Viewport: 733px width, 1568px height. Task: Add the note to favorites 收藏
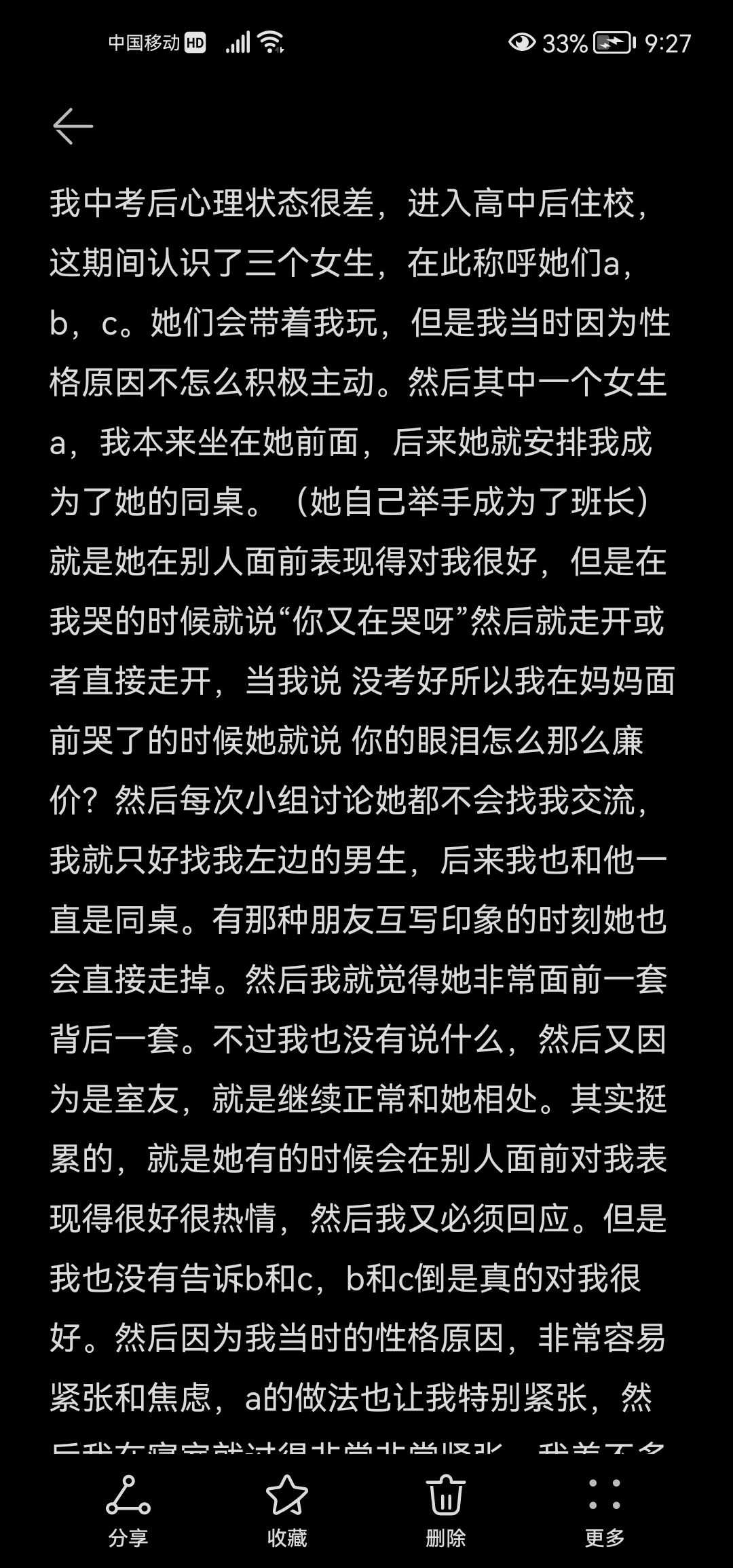(x=286, y=1508)
